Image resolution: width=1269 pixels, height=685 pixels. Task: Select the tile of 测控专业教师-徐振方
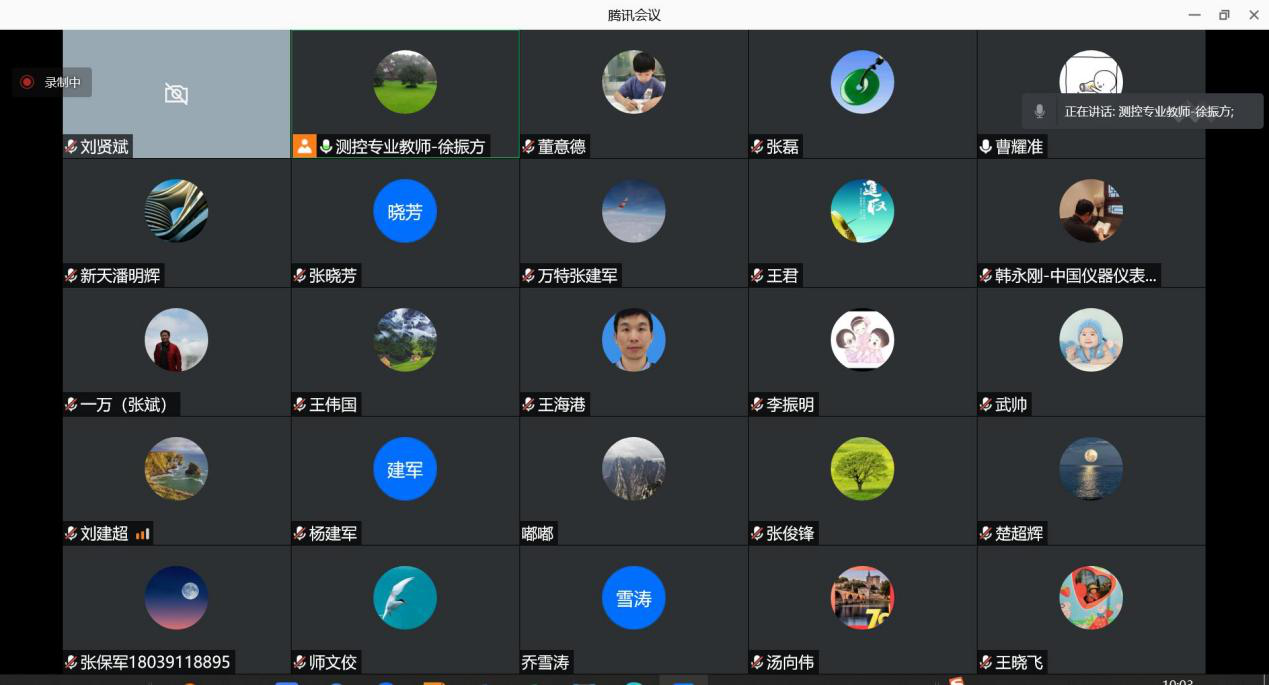point(405,94)
